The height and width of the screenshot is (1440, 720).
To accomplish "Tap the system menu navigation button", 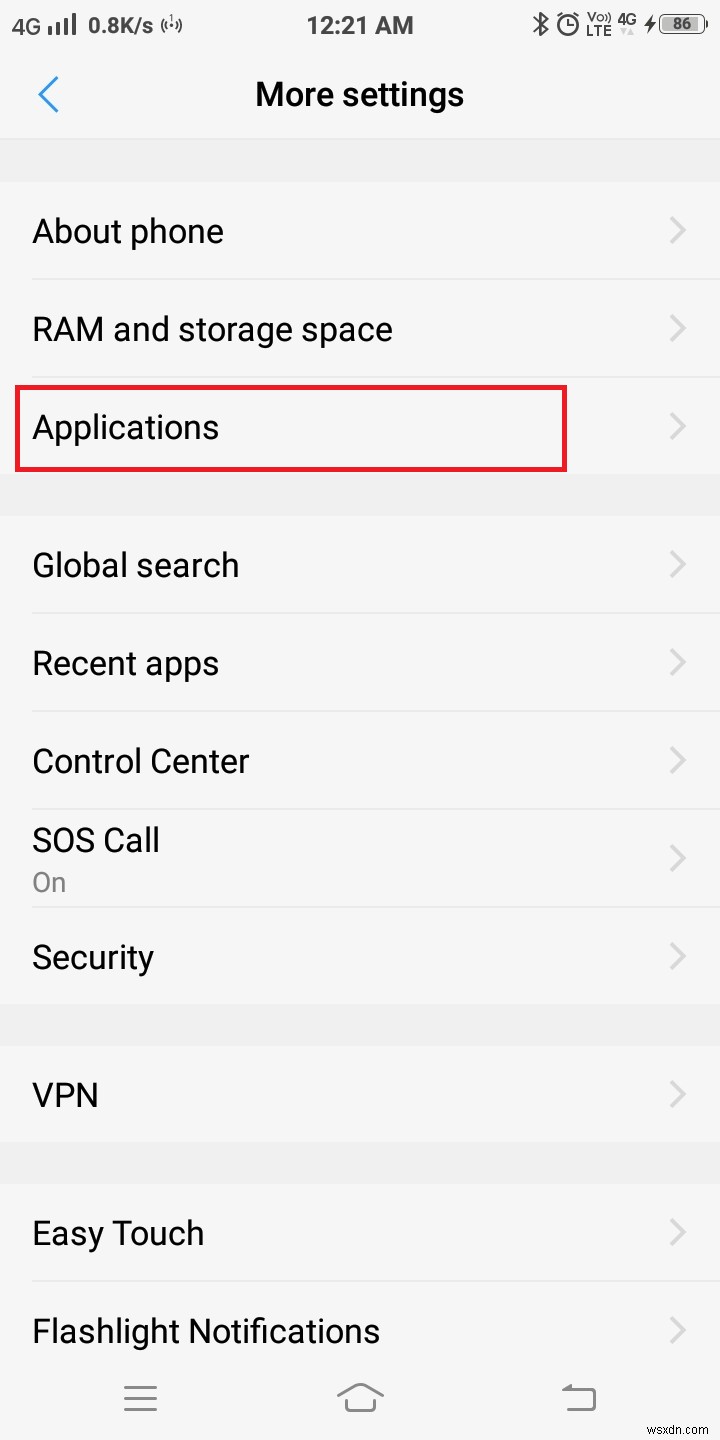I will 140,1397.
